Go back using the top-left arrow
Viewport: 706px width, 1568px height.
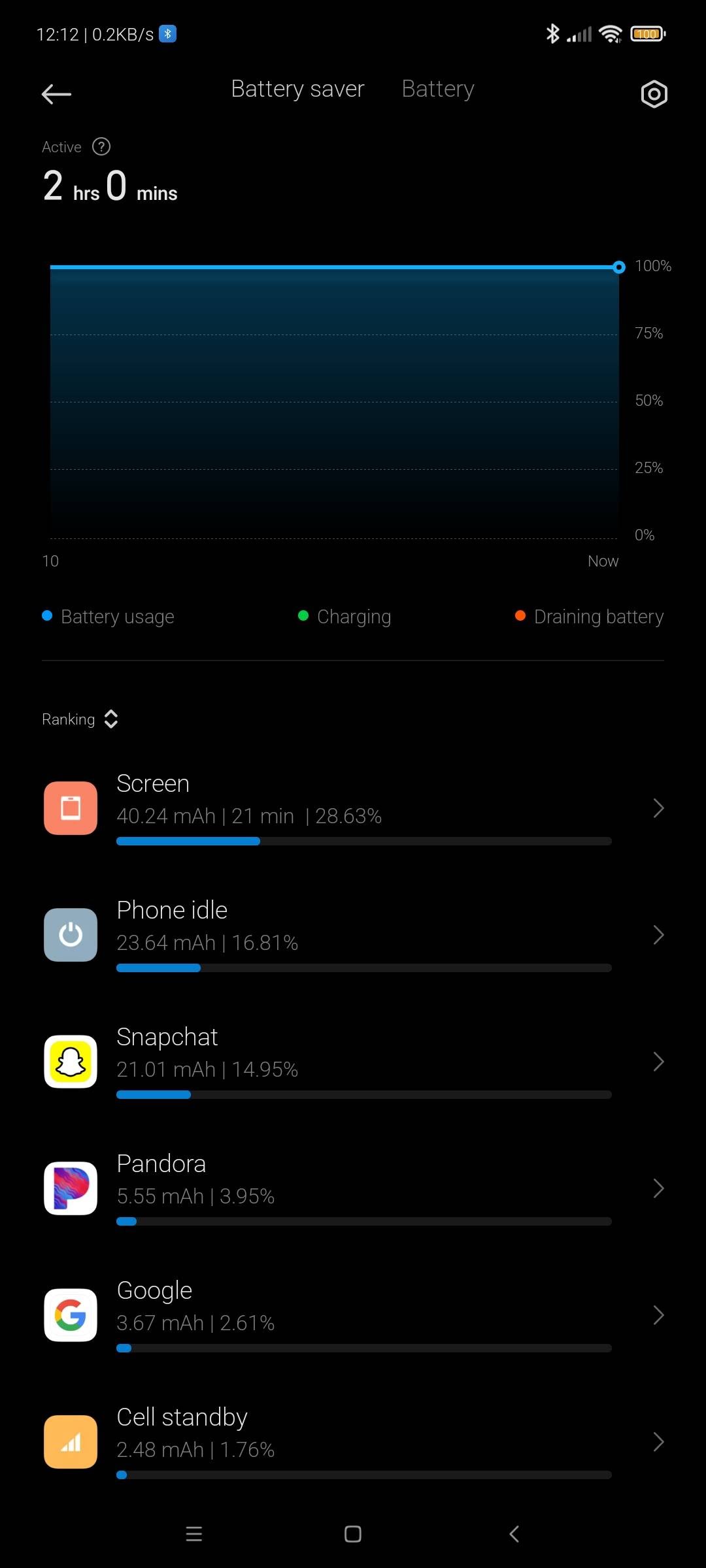click(x=56, y=94)
